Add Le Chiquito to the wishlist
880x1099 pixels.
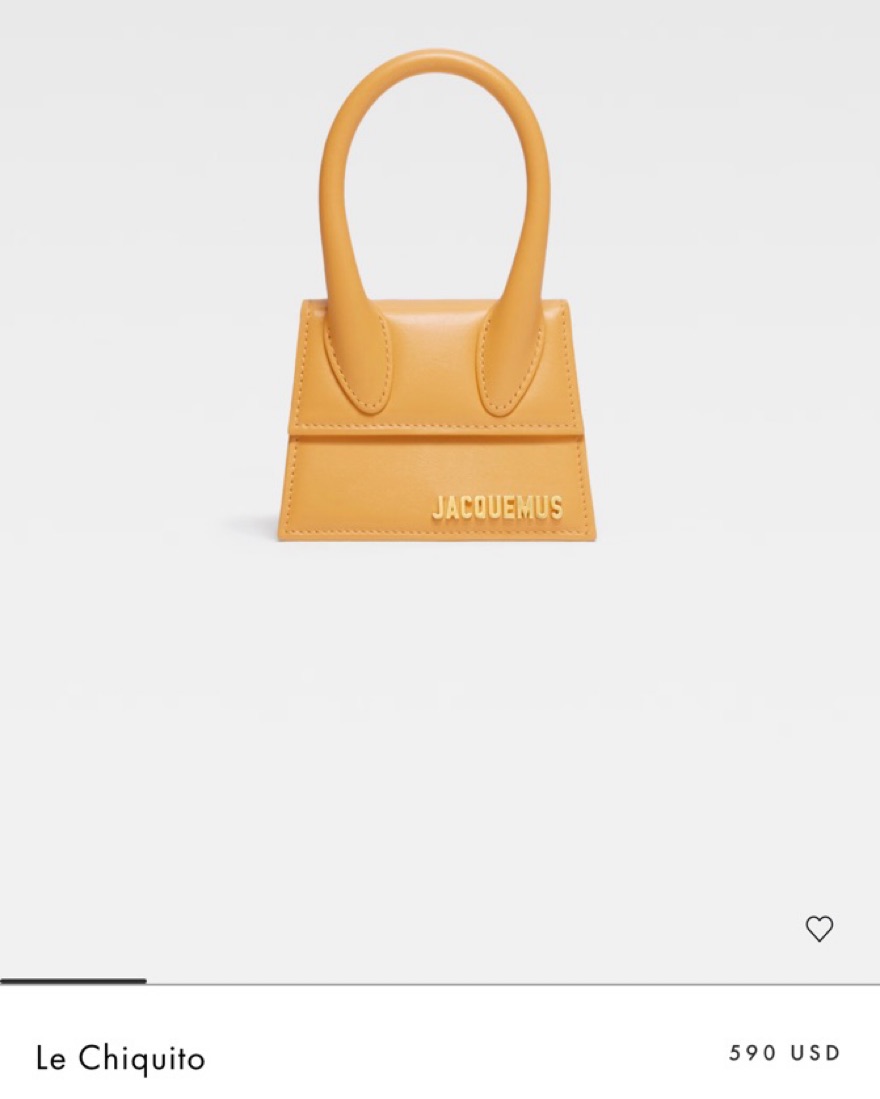point(819,929)
